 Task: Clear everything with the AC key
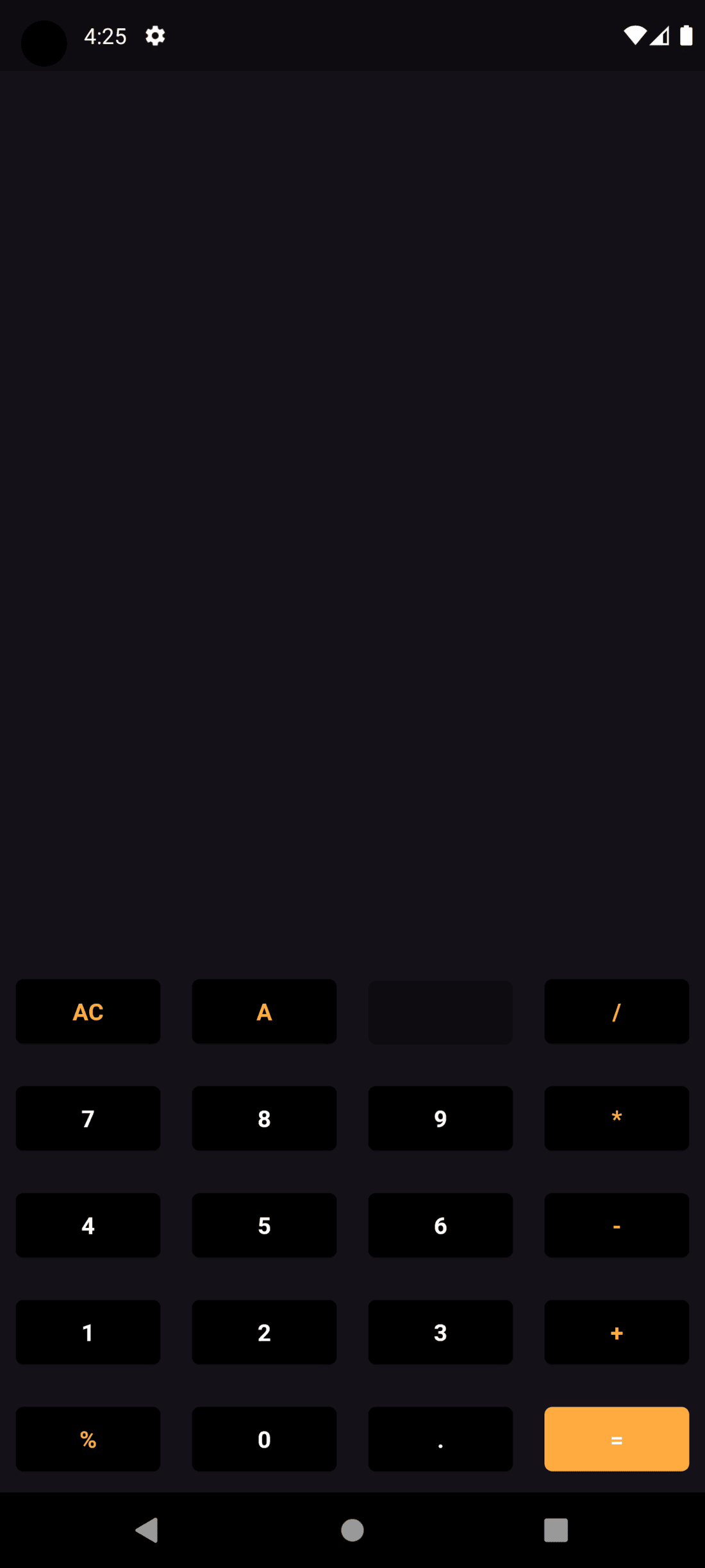click(88, 1011)
